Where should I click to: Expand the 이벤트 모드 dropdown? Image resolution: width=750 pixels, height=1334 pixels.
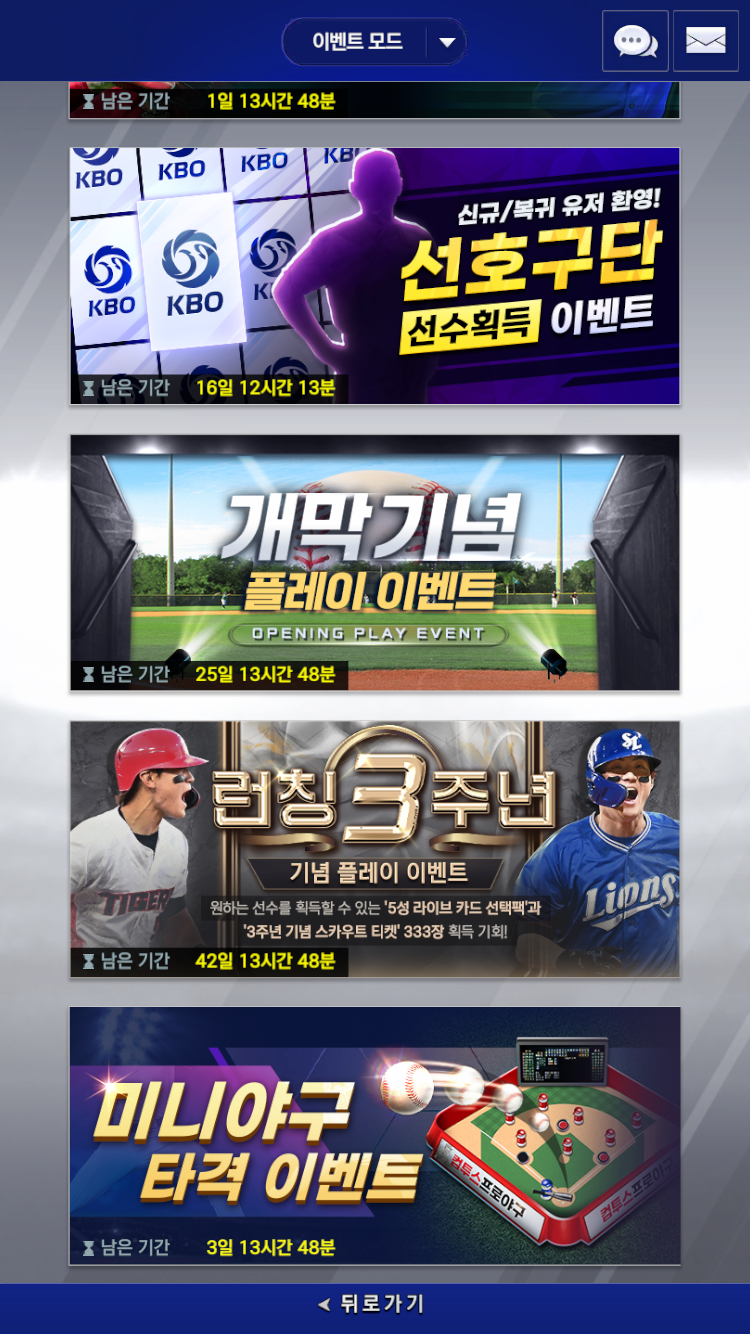pos(374,42)
